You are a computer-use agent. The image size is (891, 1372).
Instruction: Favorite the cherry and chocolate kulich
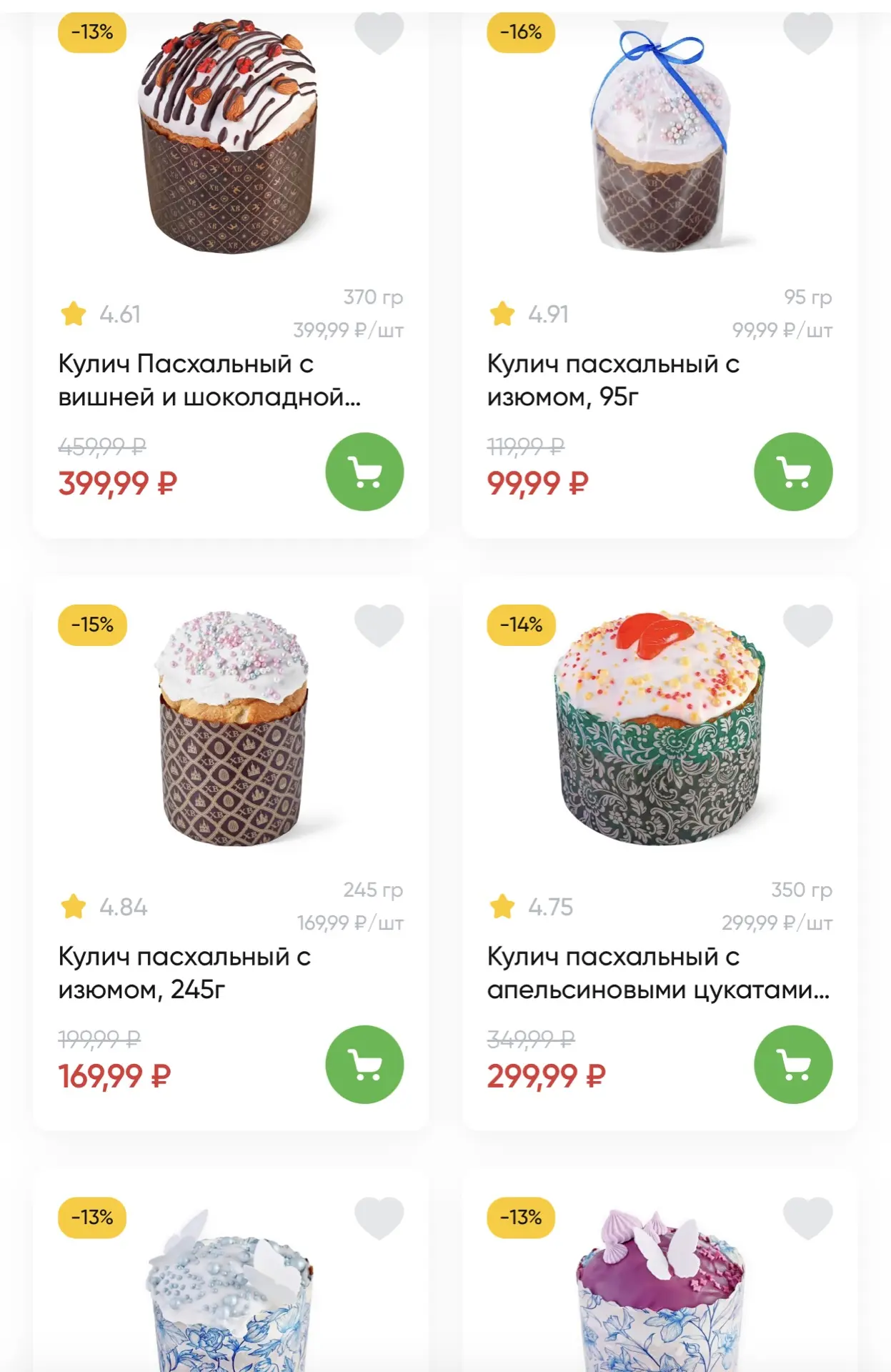pyautogui.click(x=379, y=33)
